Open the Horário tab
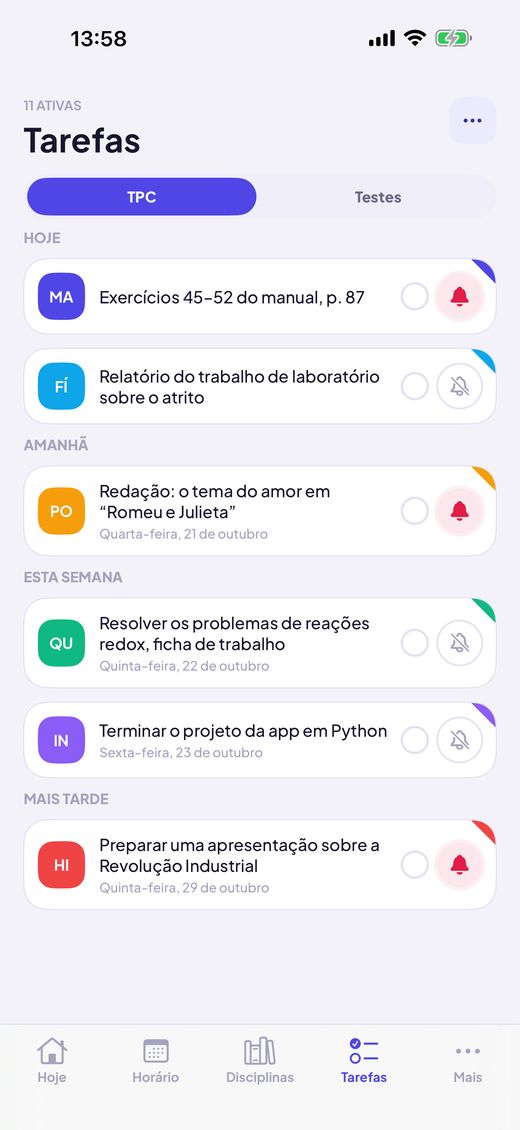520x1130 pixels. click(x=156, y=1061)
